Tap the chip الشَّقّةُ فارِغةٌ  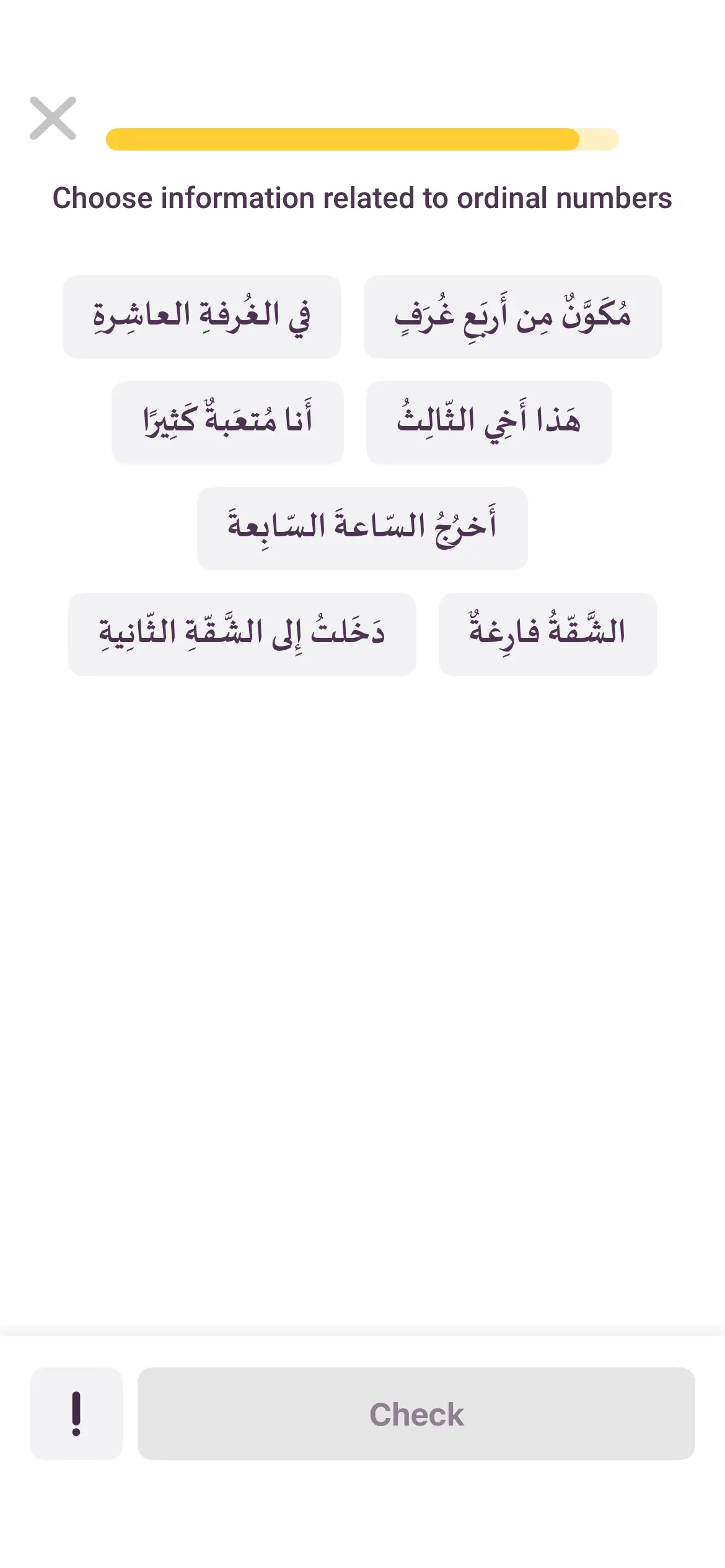(548, 634)
